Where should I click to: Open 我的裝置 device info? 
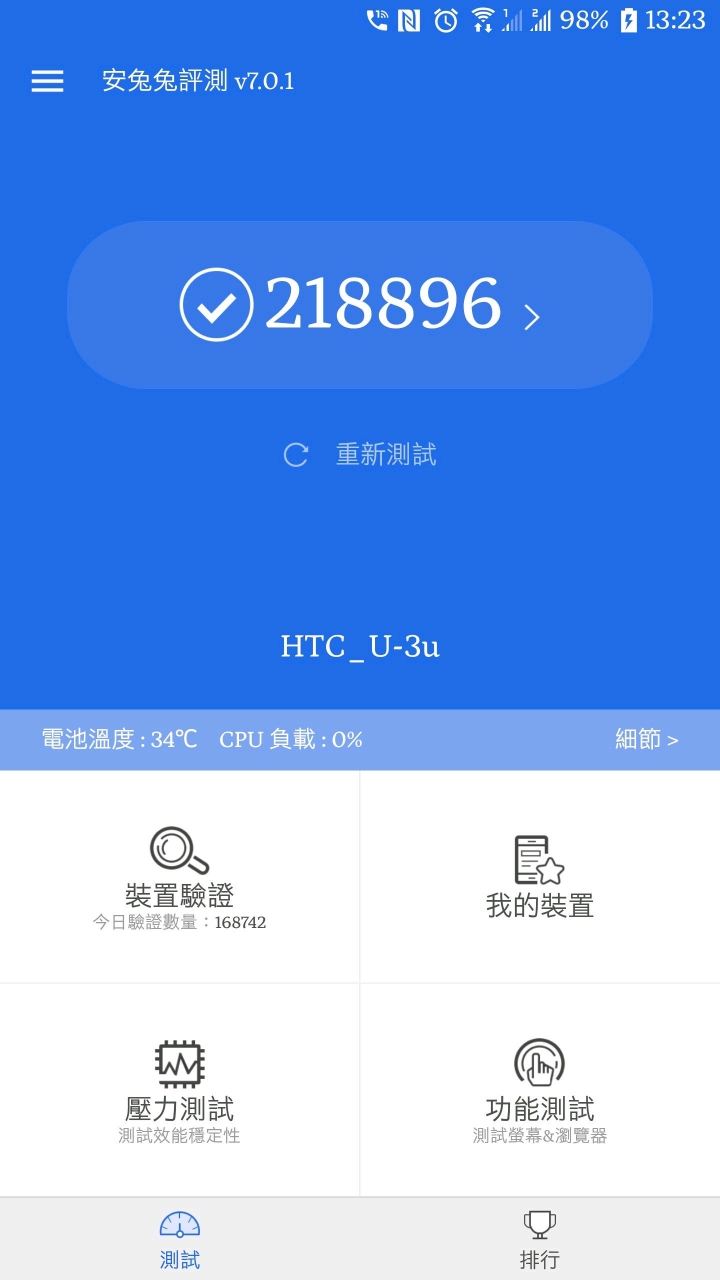pyautogui.click(x=540, y=877)
